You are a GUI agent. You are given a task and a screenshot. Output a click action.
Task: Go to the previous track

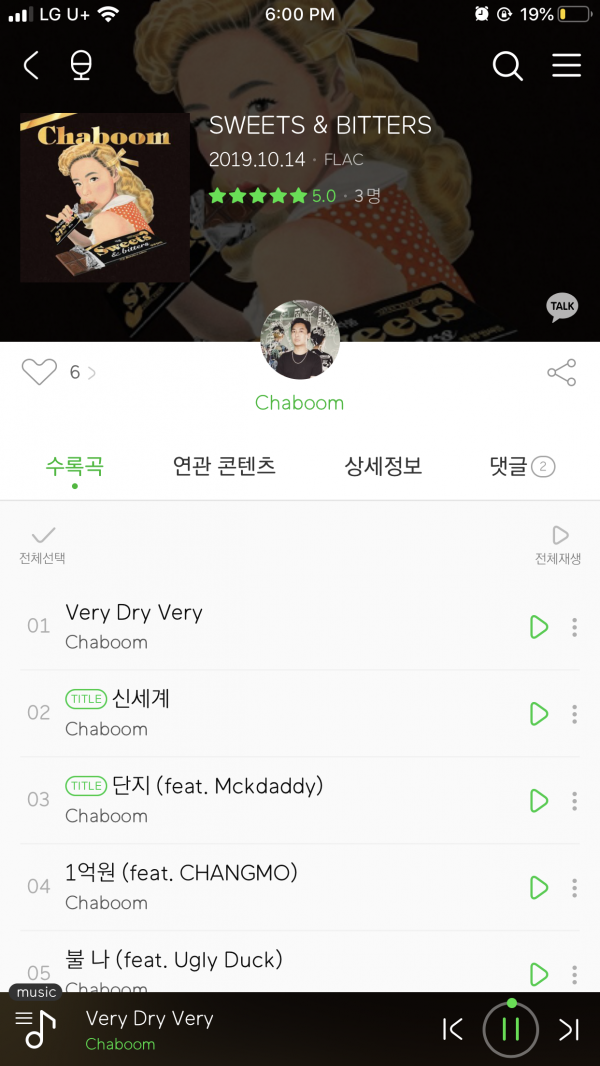coord(453,1029)
